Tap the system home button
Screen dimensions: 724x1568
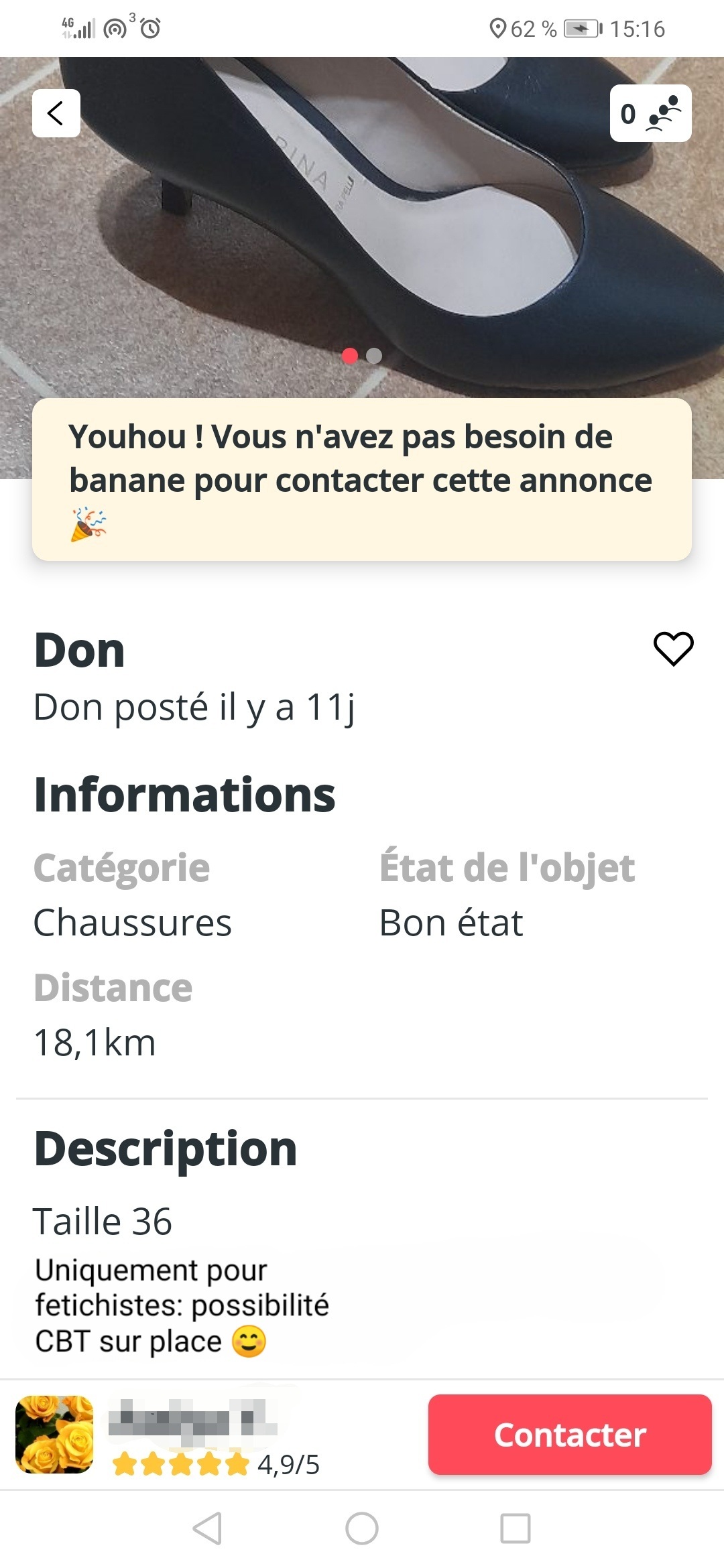362,1528
